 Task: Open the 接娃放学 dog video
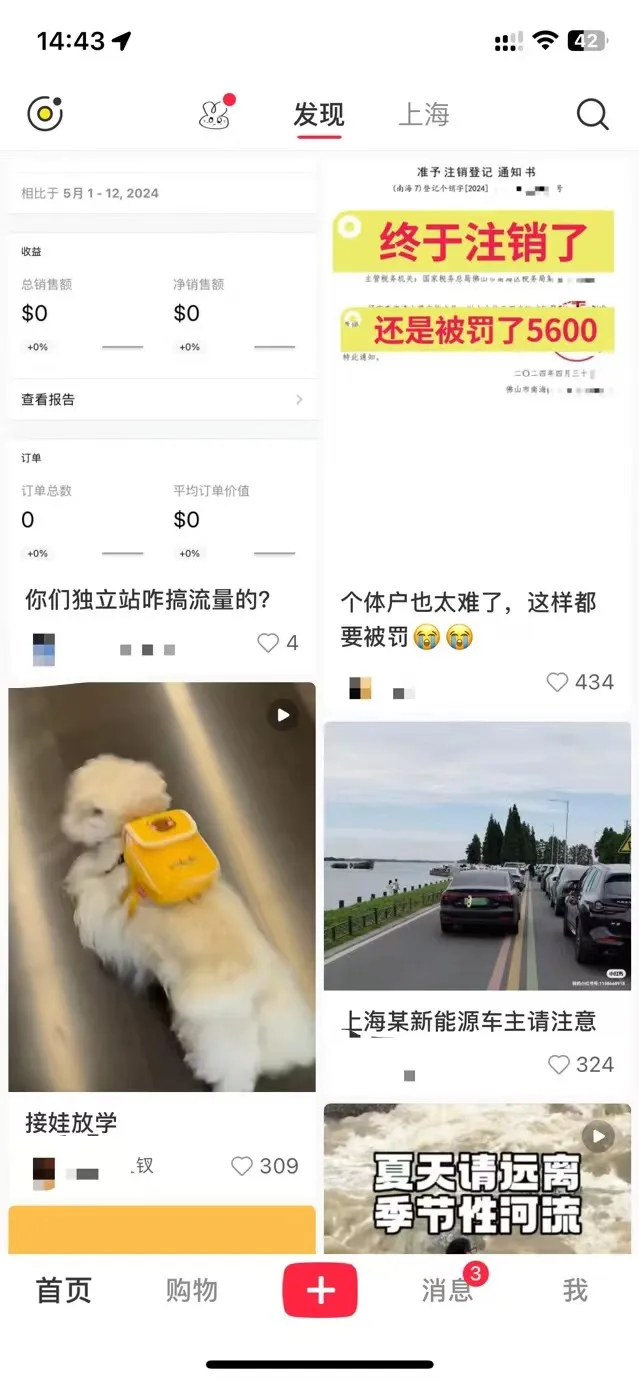162,886
